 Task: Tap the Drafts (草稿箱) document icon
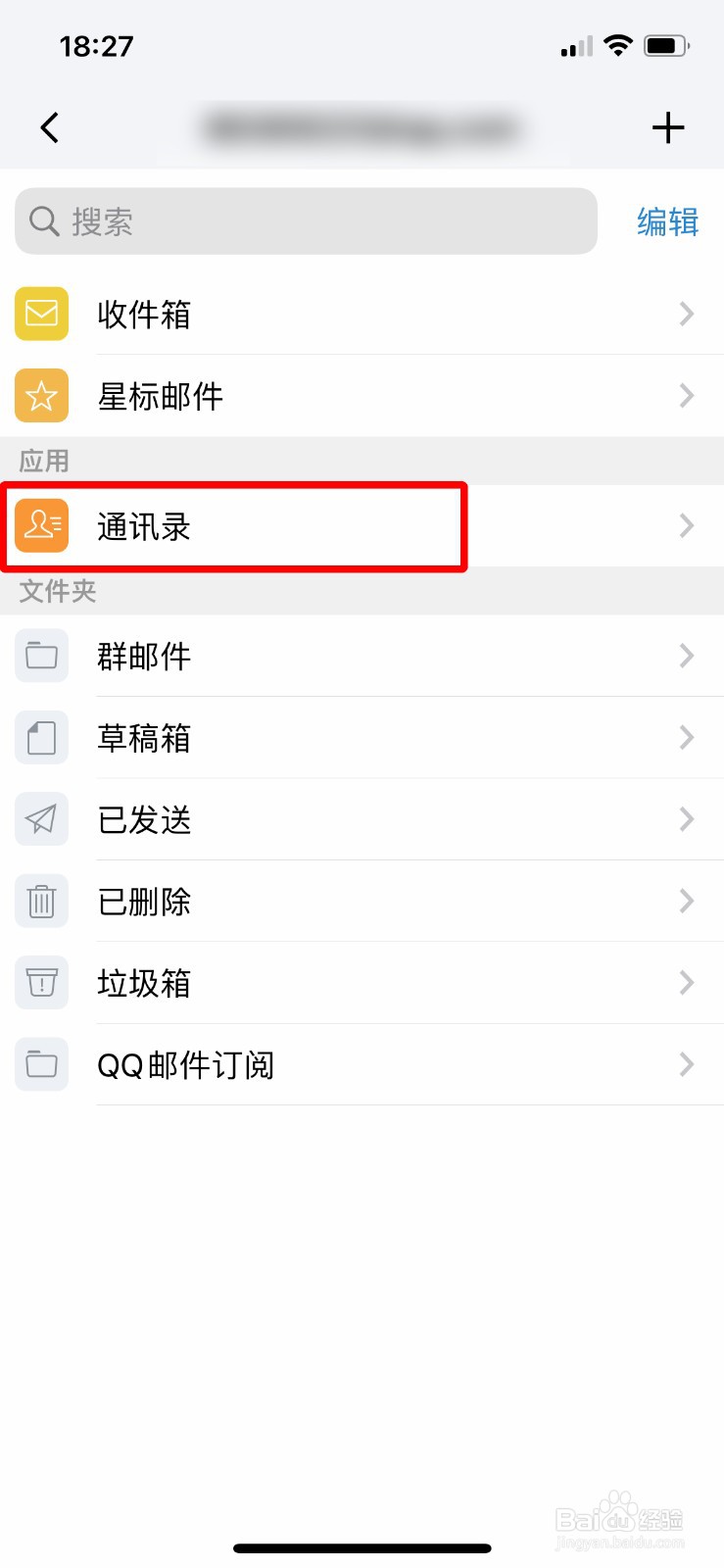tap(40, 738)
